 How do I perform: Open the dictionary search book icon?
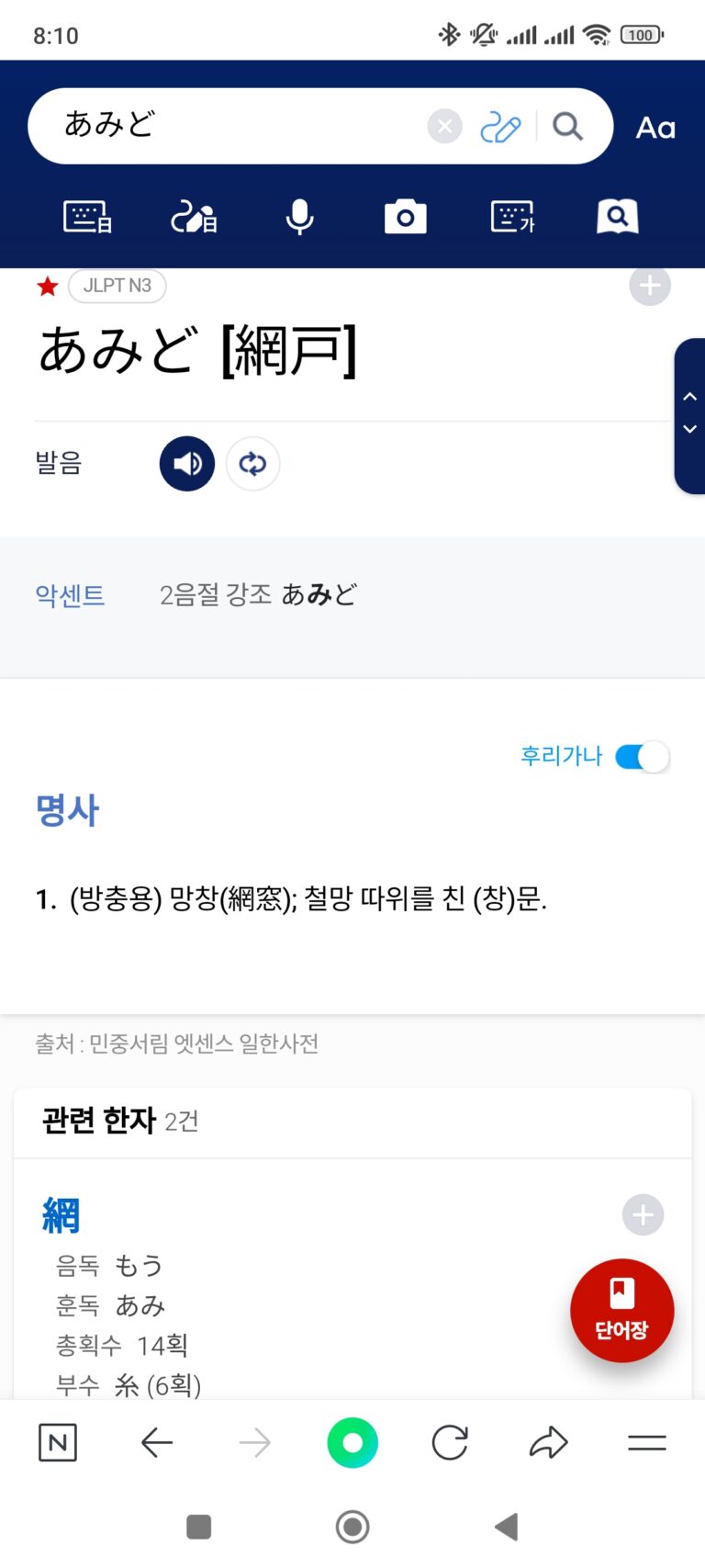[617, 218]
